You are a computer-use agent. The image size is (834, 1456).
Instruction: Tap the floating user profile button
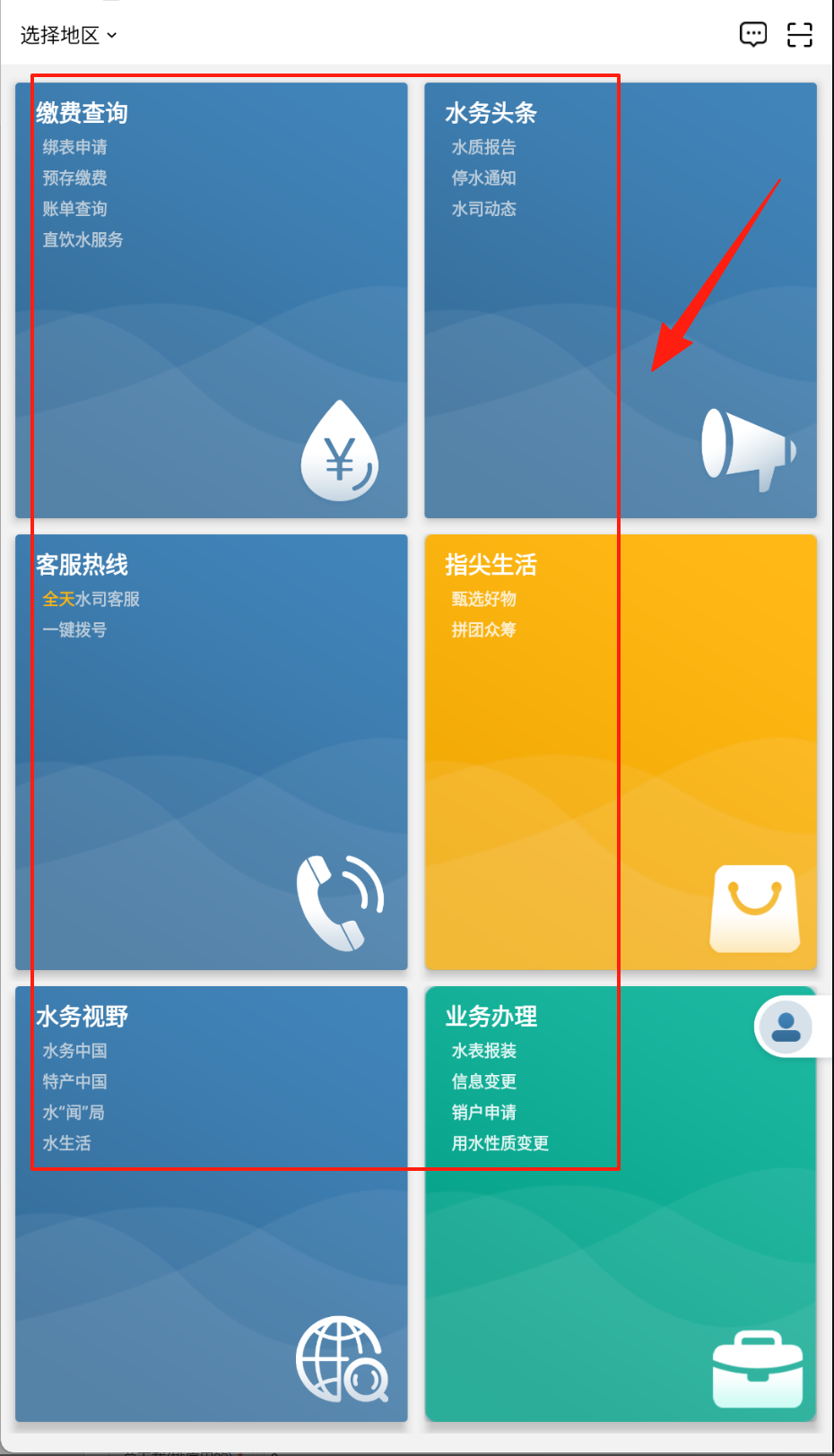point(786,1027)
